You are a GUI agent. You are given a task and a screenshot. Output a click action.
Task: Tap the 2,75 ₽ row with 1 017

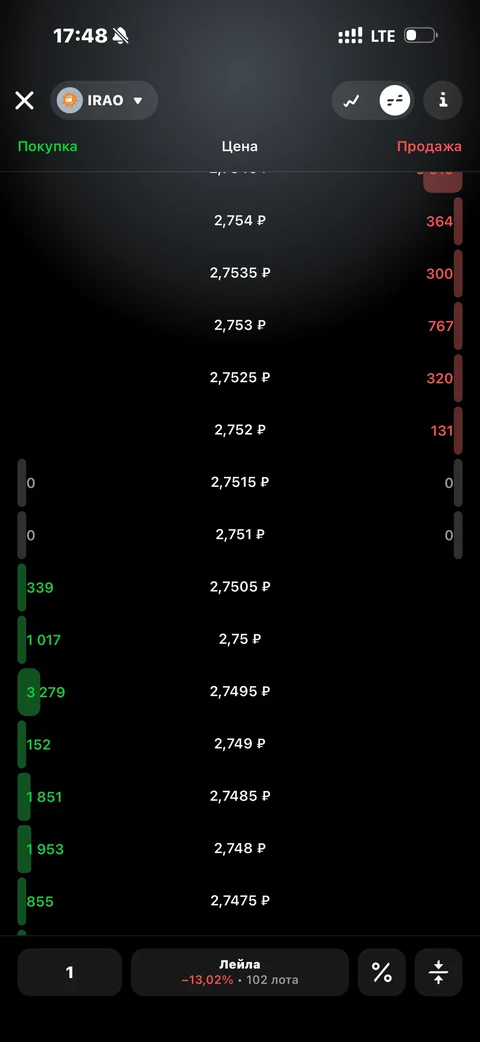pyautogui.click(x=240, y=639)
